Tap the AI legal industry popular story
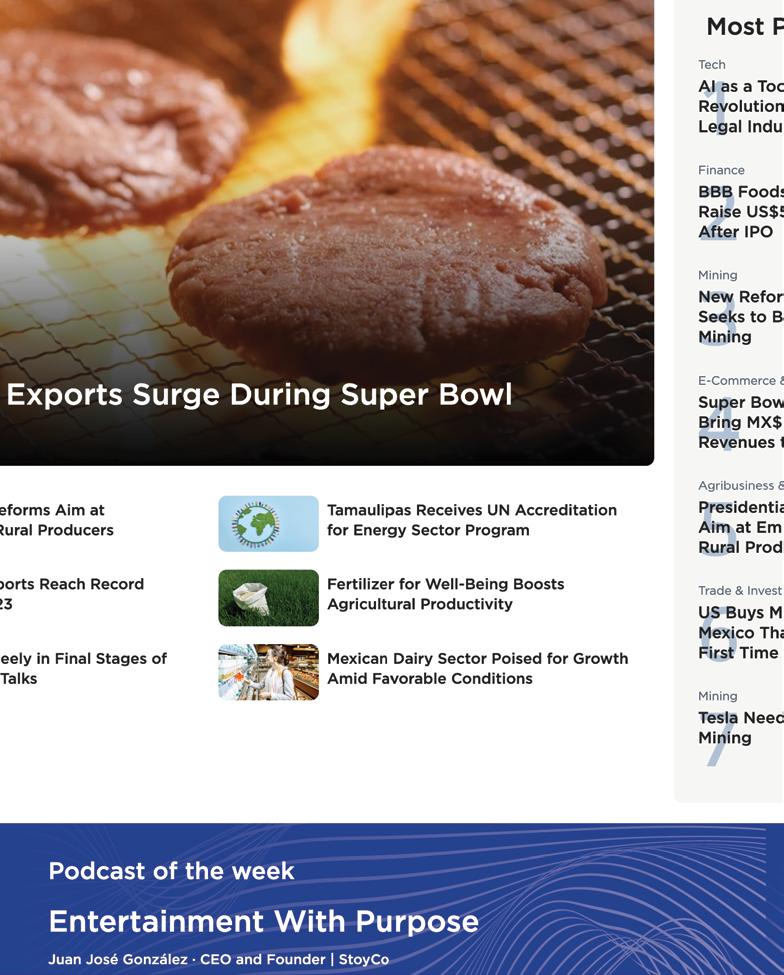The image size is (784, 975). pyautogui.click(x=741, y=106)
